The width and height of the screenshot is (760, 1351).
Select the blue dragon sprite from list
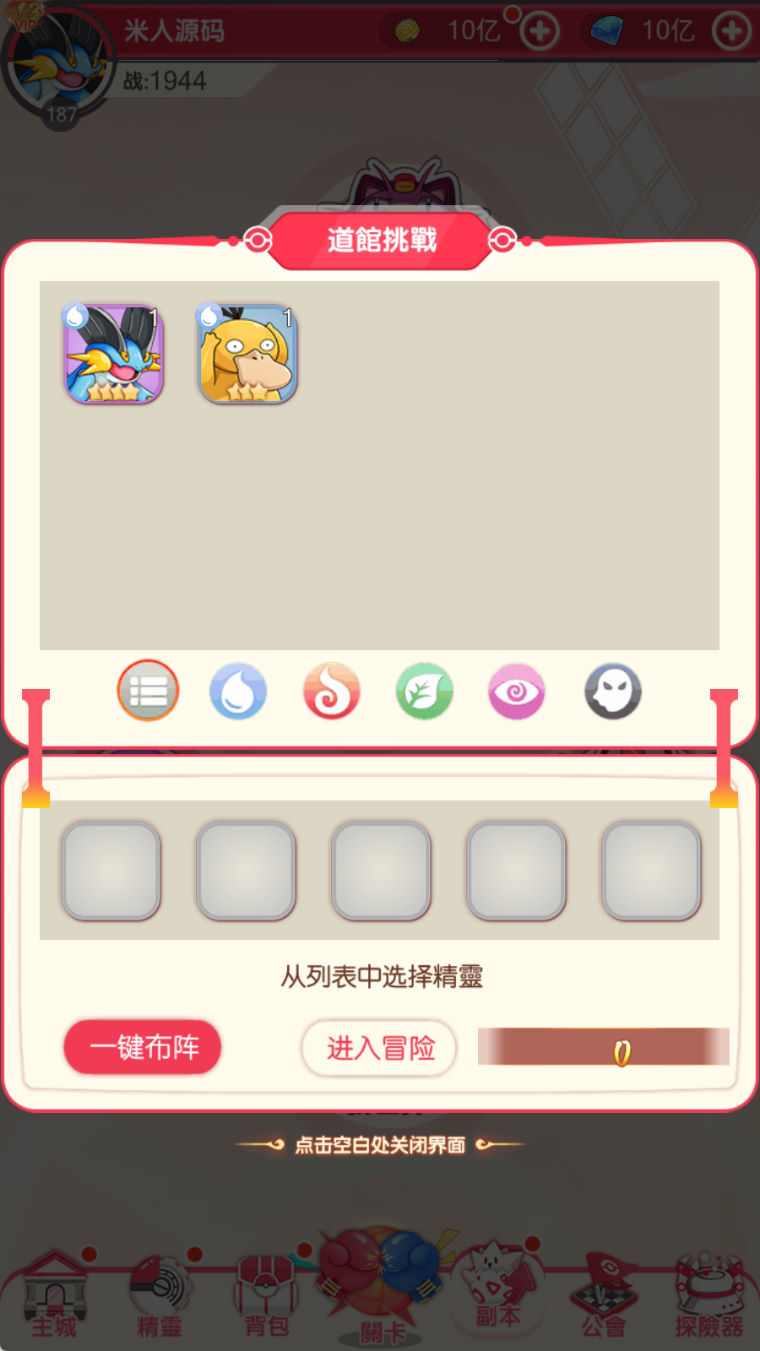(114, 354)
